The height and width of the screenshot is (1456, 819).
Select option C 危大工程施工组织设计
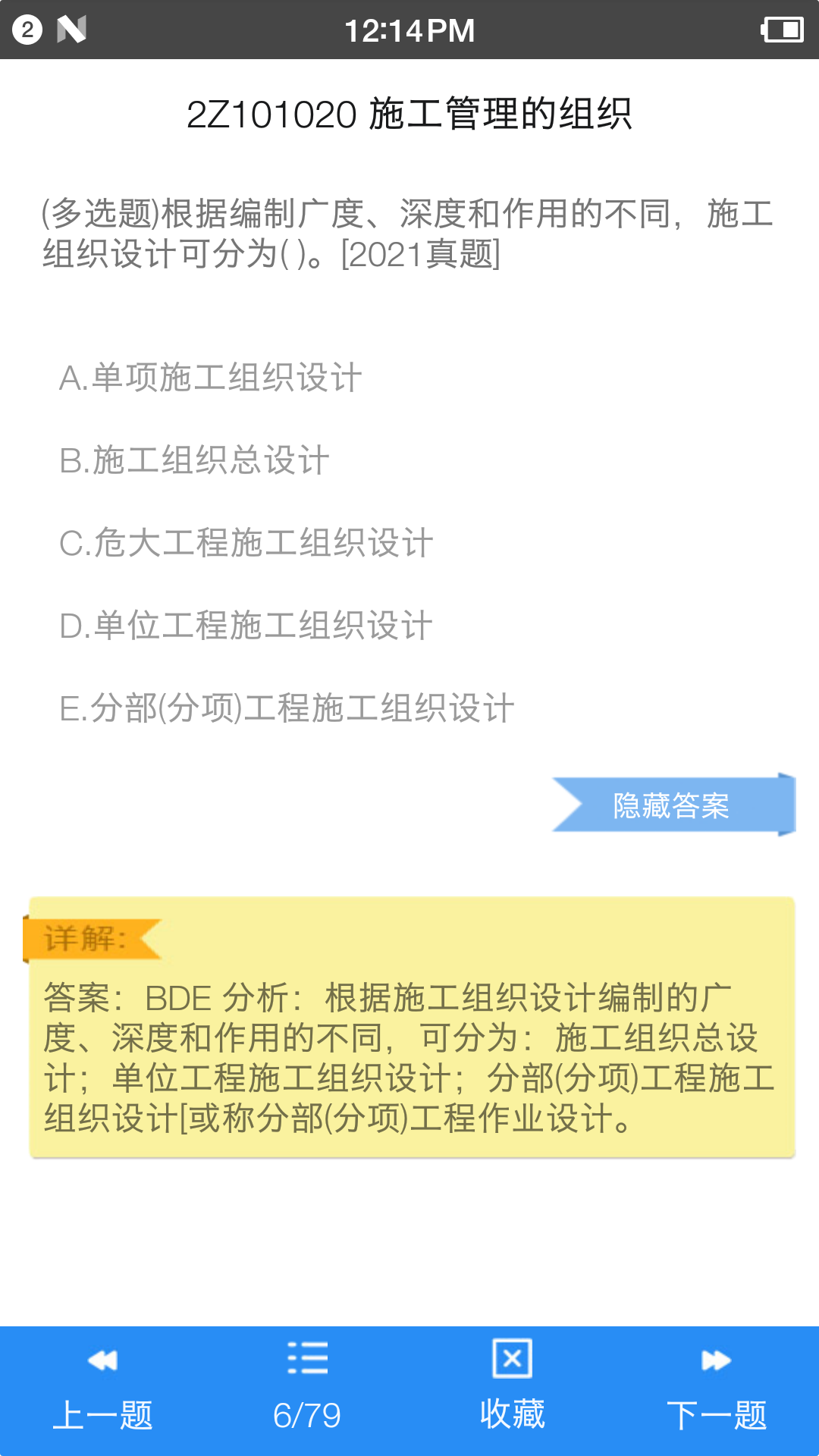pos(248,541)
